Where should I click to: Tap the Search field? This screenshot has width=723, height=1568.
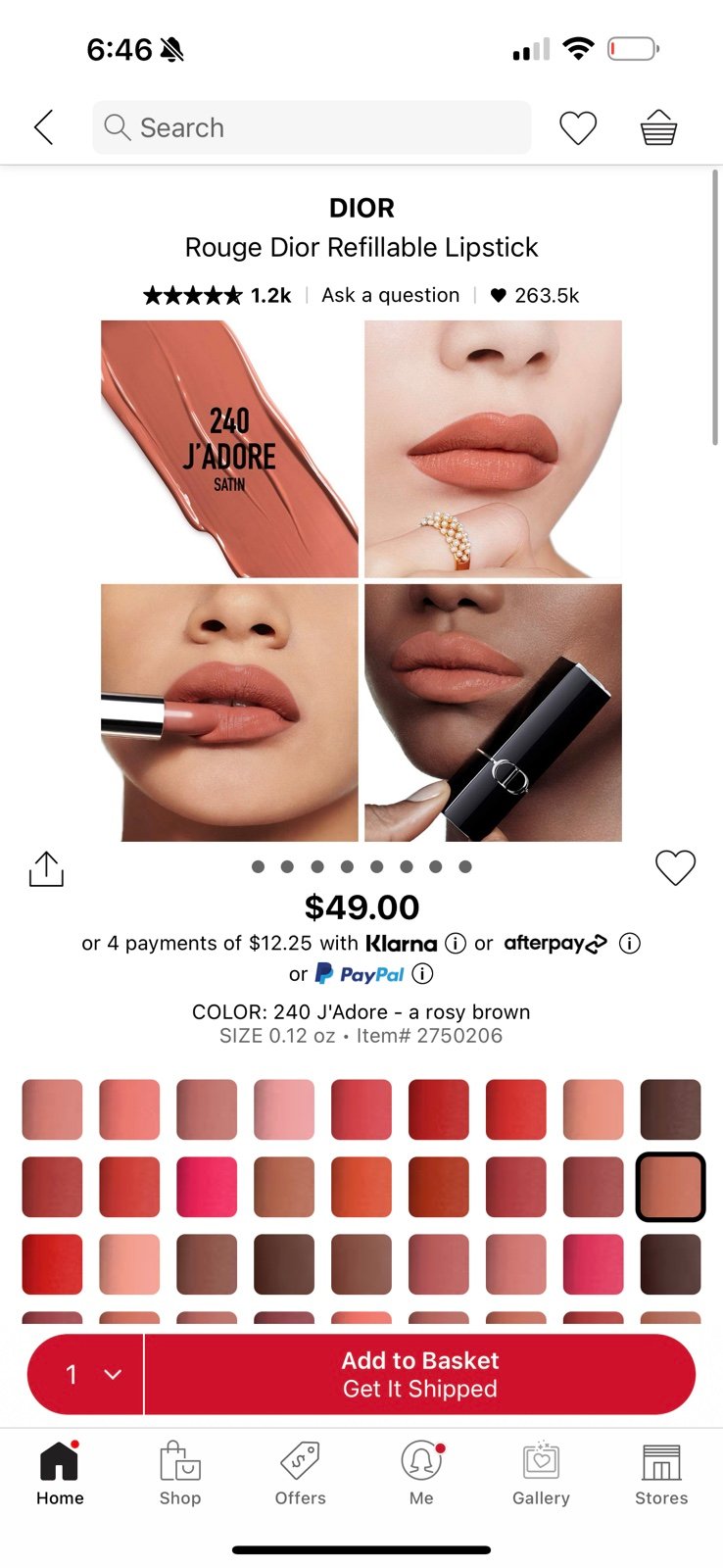pyautogui.click(x=312, y=127)
